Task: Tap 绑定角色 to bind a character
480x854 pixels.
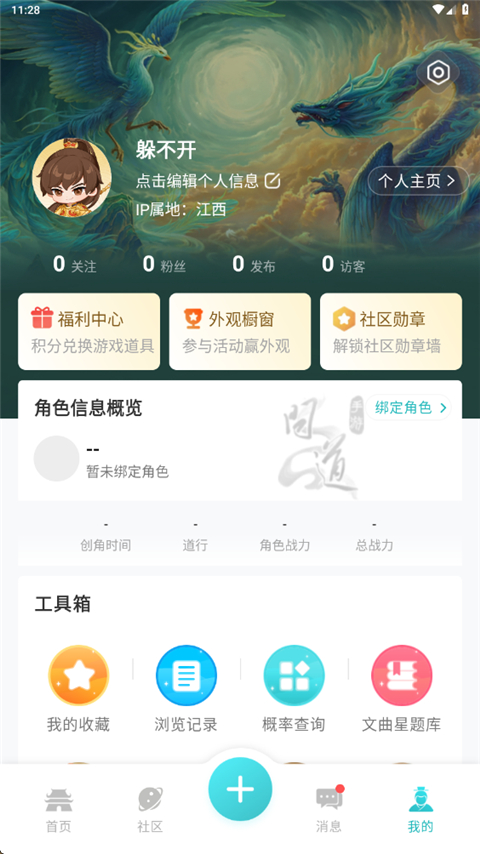Action: pyautogui.click(x=409, y=407)
